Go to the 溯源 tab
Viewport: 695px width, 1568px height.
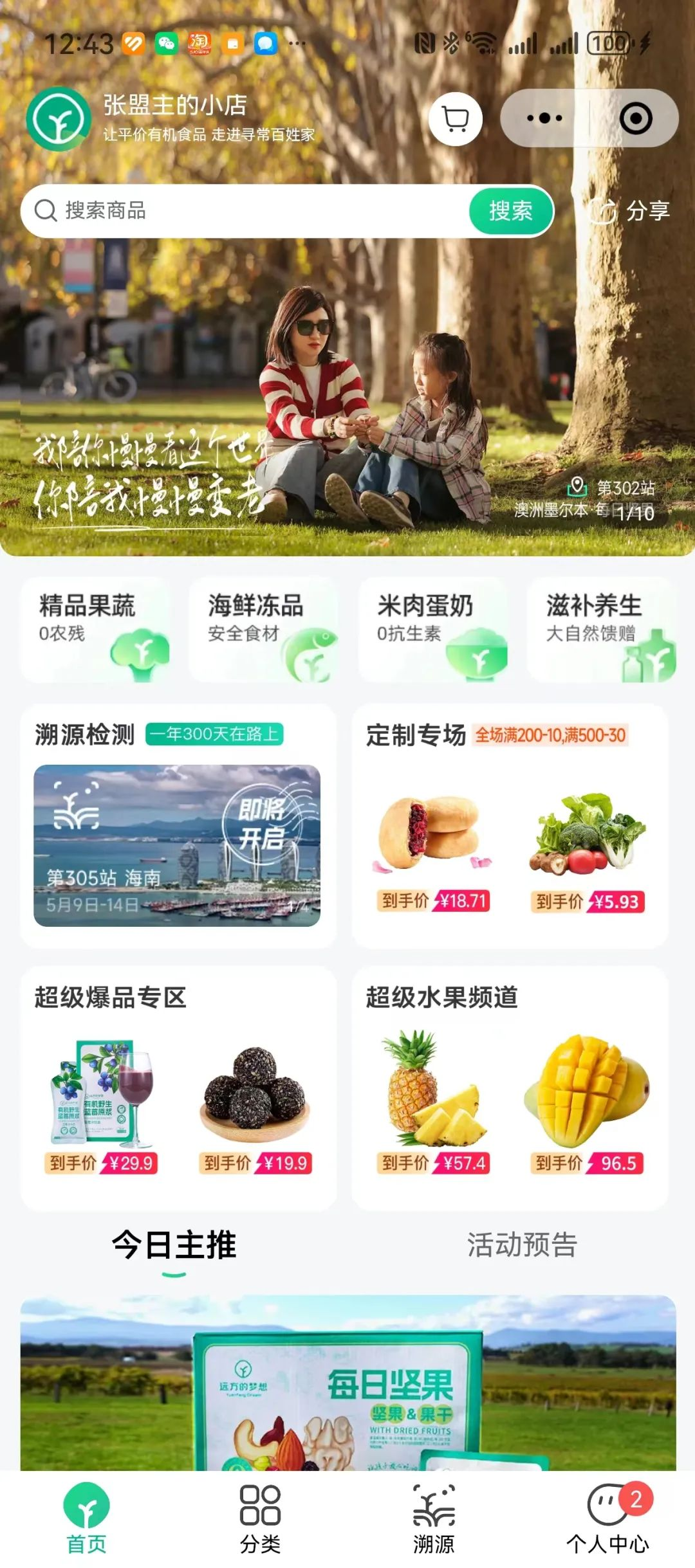[x=434, y=1519]
